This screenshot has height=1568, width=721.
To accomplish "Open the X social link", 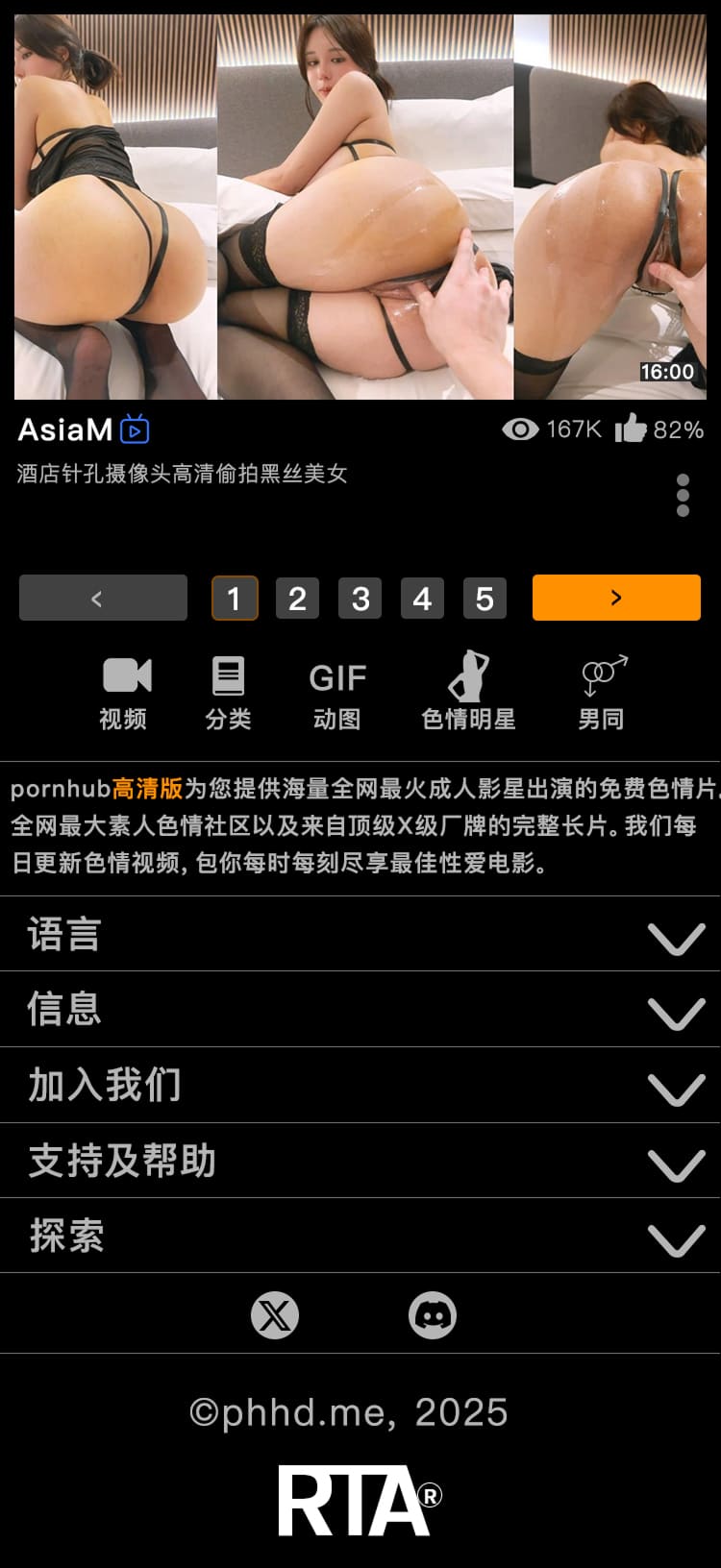I will click(x=275, y=1315).
